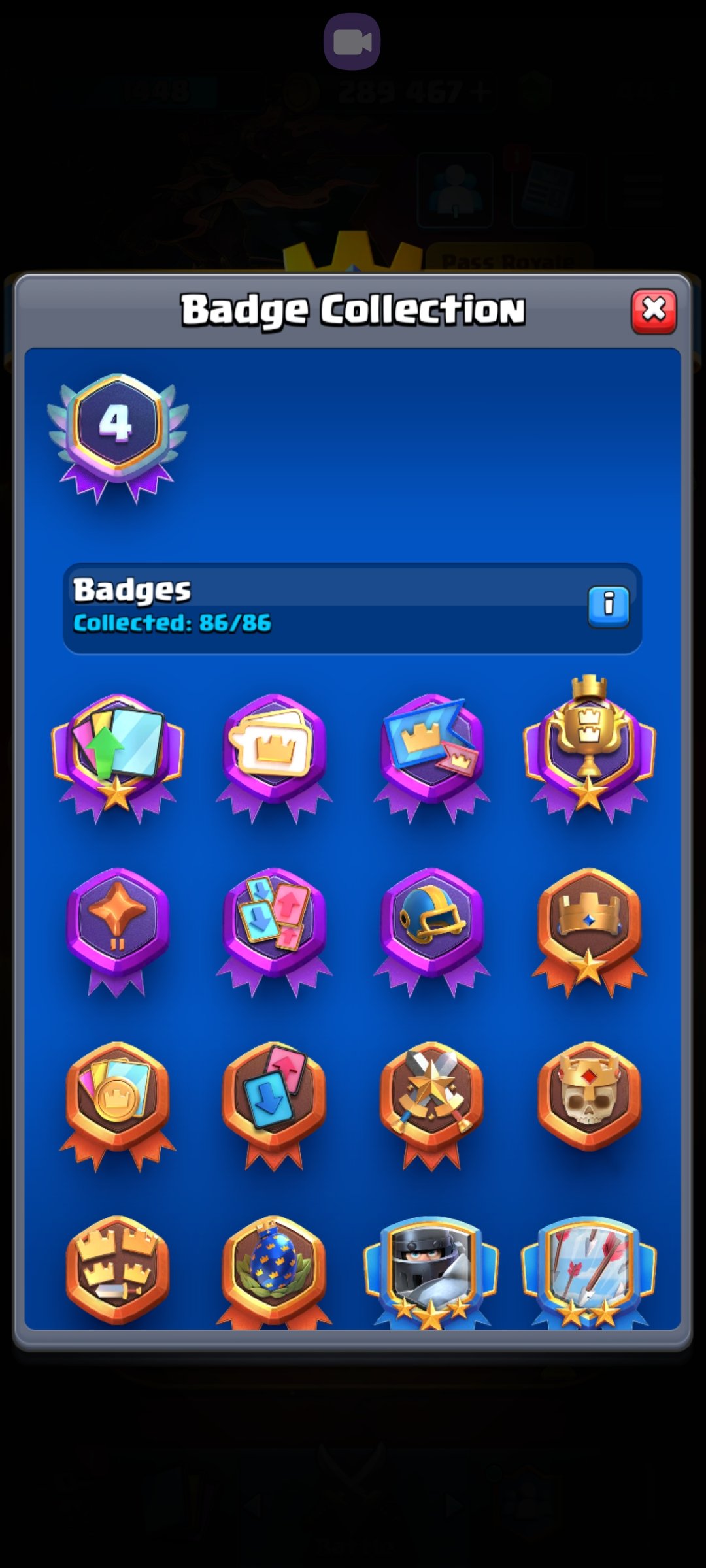This screenshot has height=1568, width=706.
Task: Tap the three crowns with sword badge
Action: click(x=118, y=1269)
